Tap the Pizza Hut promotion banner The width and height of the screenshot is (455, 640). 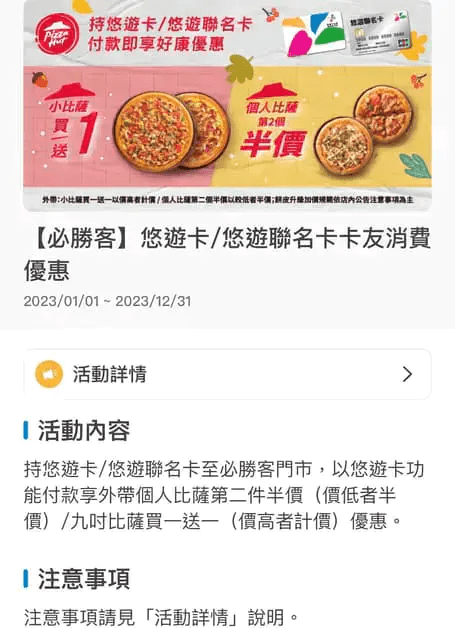click(227, 106)
